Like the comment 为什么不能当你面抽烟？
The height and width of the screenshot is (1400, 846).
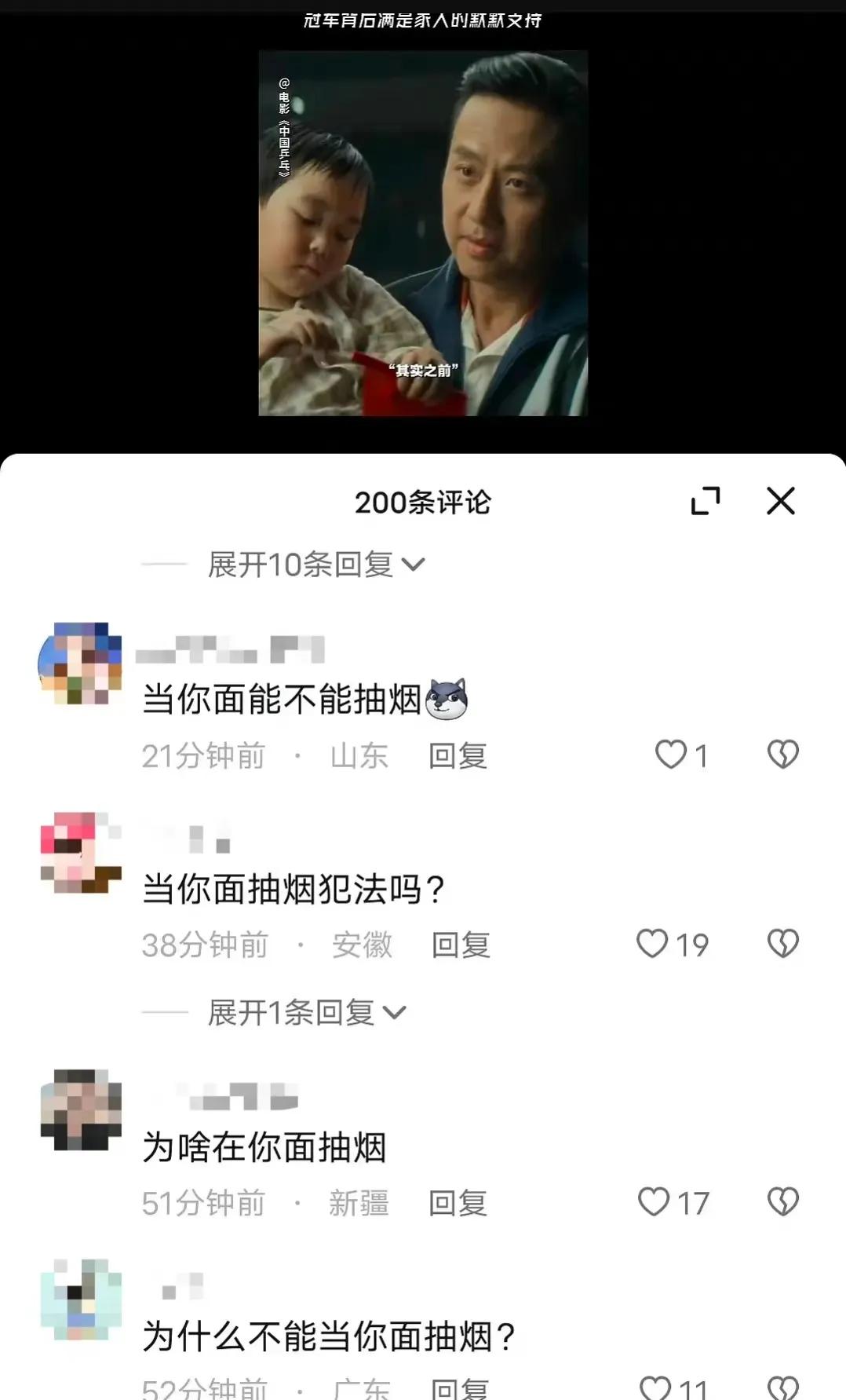coord(655,1388)
